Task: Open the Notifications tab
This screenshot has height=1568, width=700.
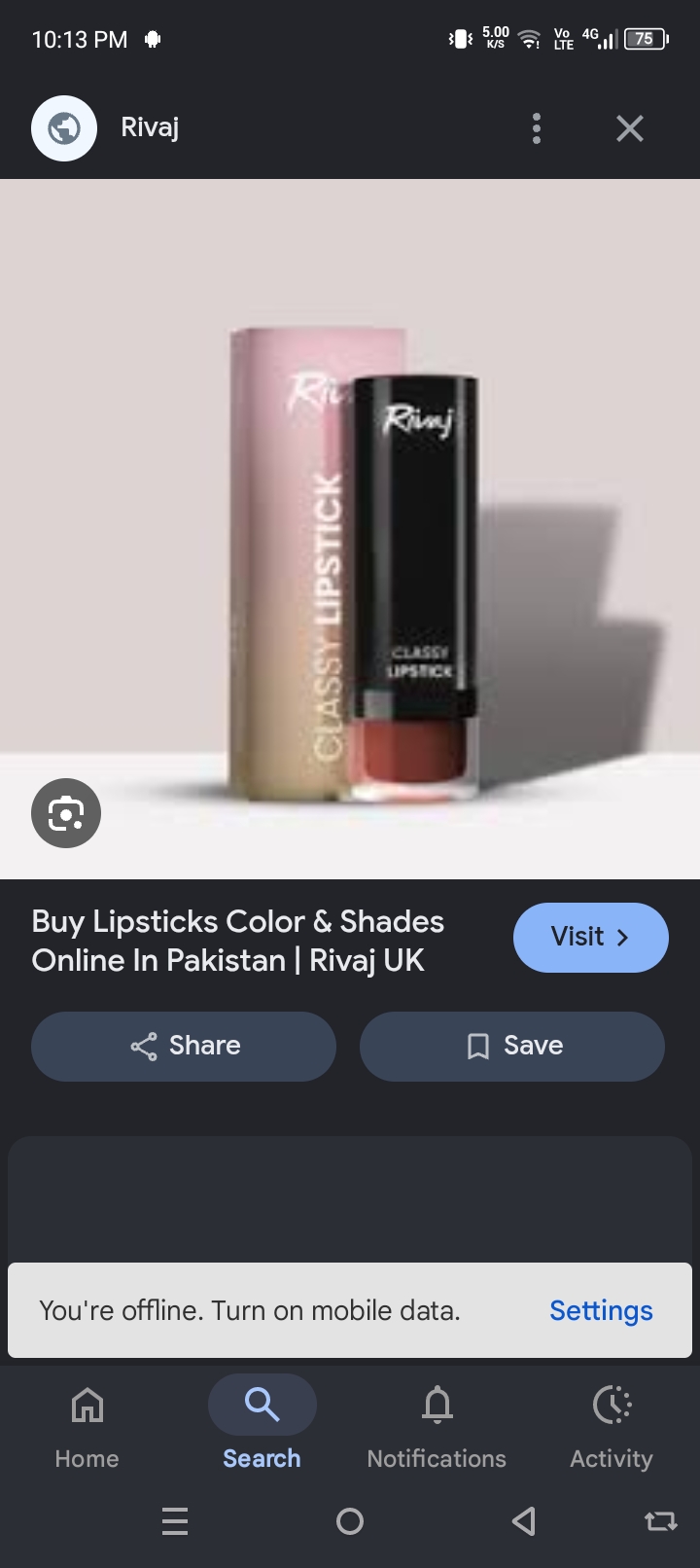Action: tap(437, 1426)
